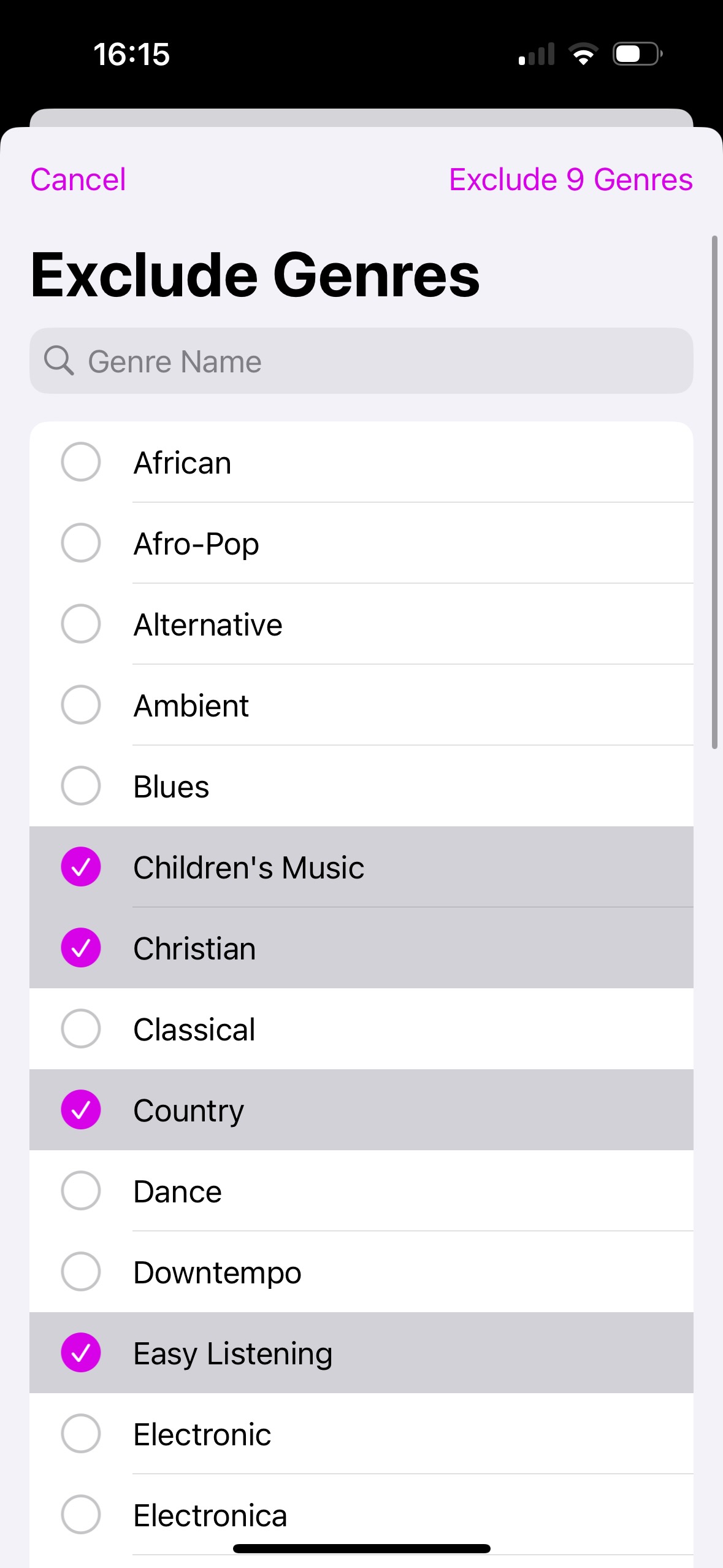Uncheck the Country genre
The image size is (723, 1568).
361,1110
